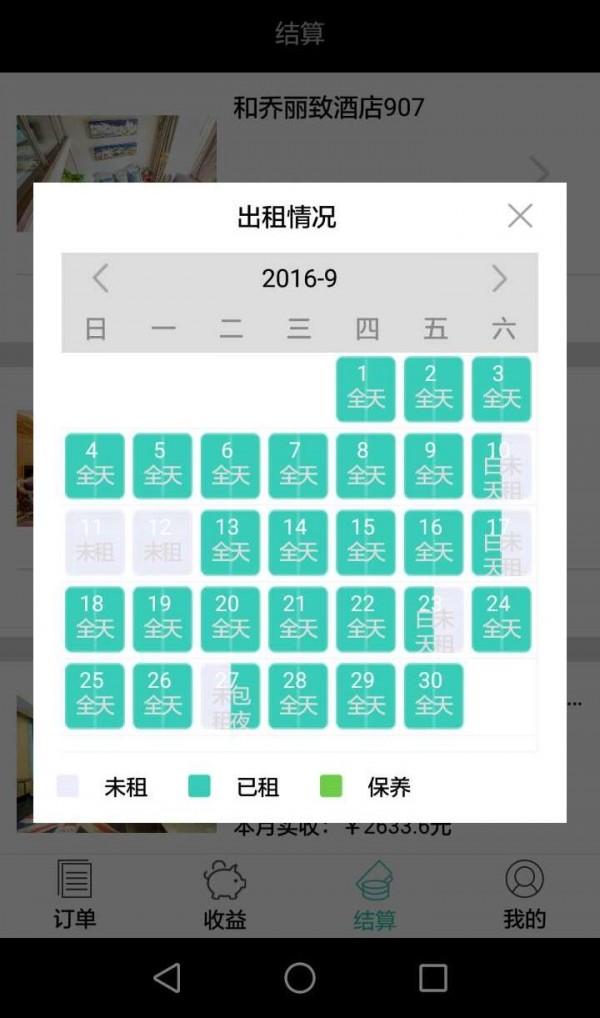The width and height of the screenshot is (600, 1018).
Task: Tap the system back button
Action: coord(167,978)
